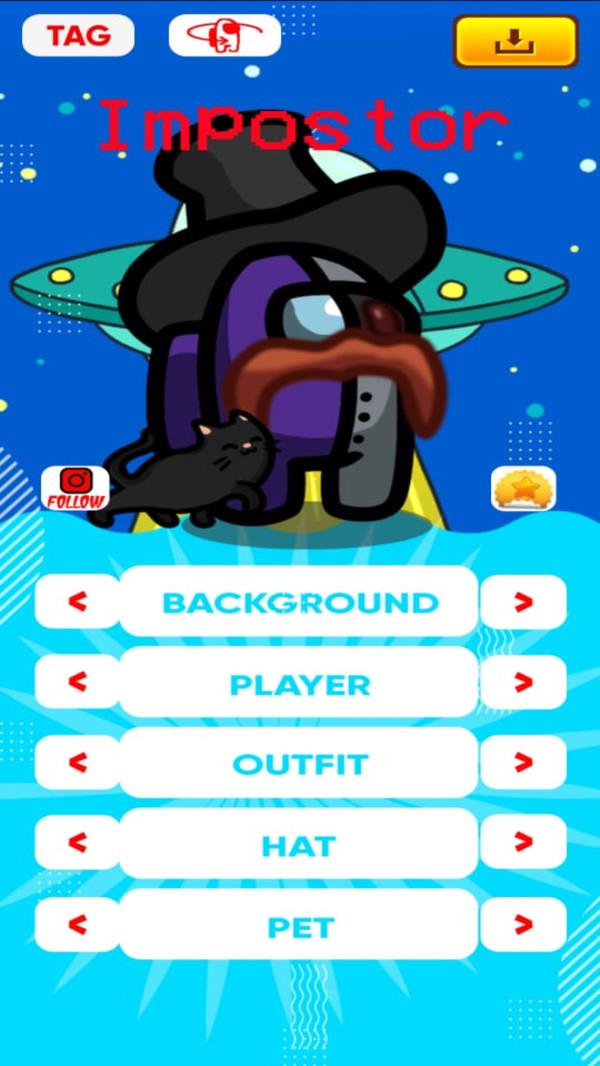Choose the next outfit
This screenshot has height=1066, width=600.
pyautogui.click(x=523, y=763)
